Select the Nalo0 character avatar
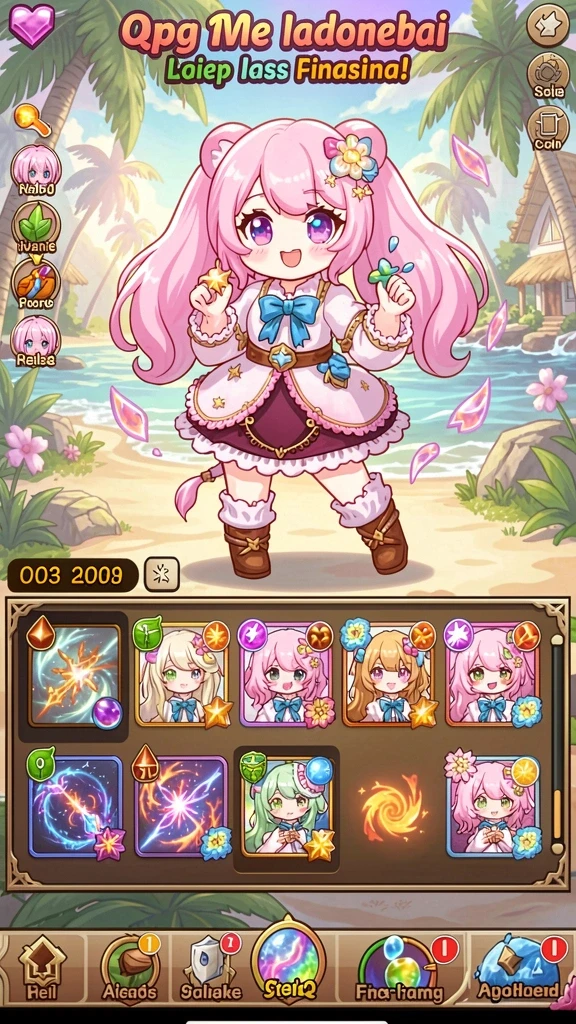576x1024 pixels. coord(36,168)
